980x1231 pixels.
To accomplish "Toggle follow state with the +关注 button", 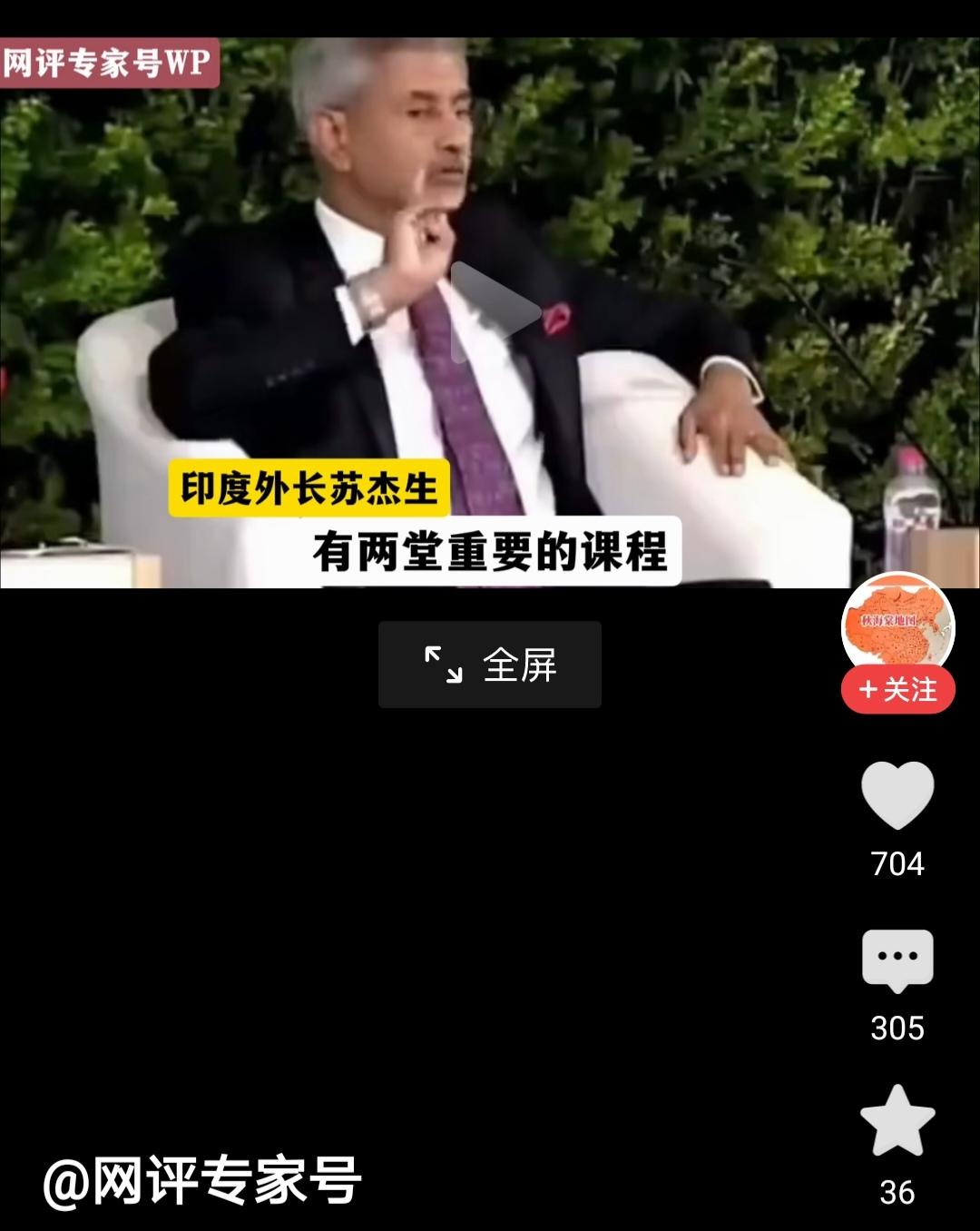I will click(x=898, y=690).
